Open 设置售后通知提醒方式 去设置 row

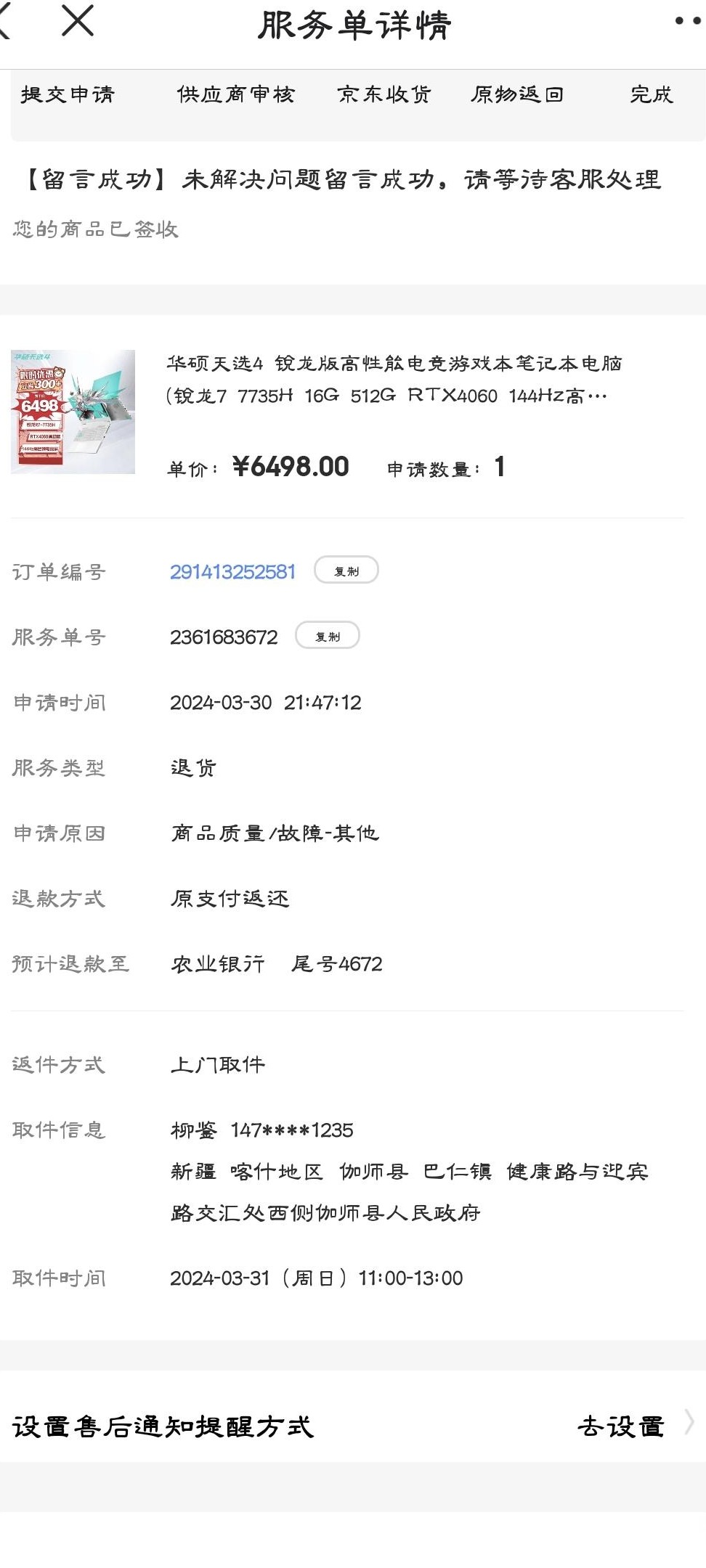353,1426
